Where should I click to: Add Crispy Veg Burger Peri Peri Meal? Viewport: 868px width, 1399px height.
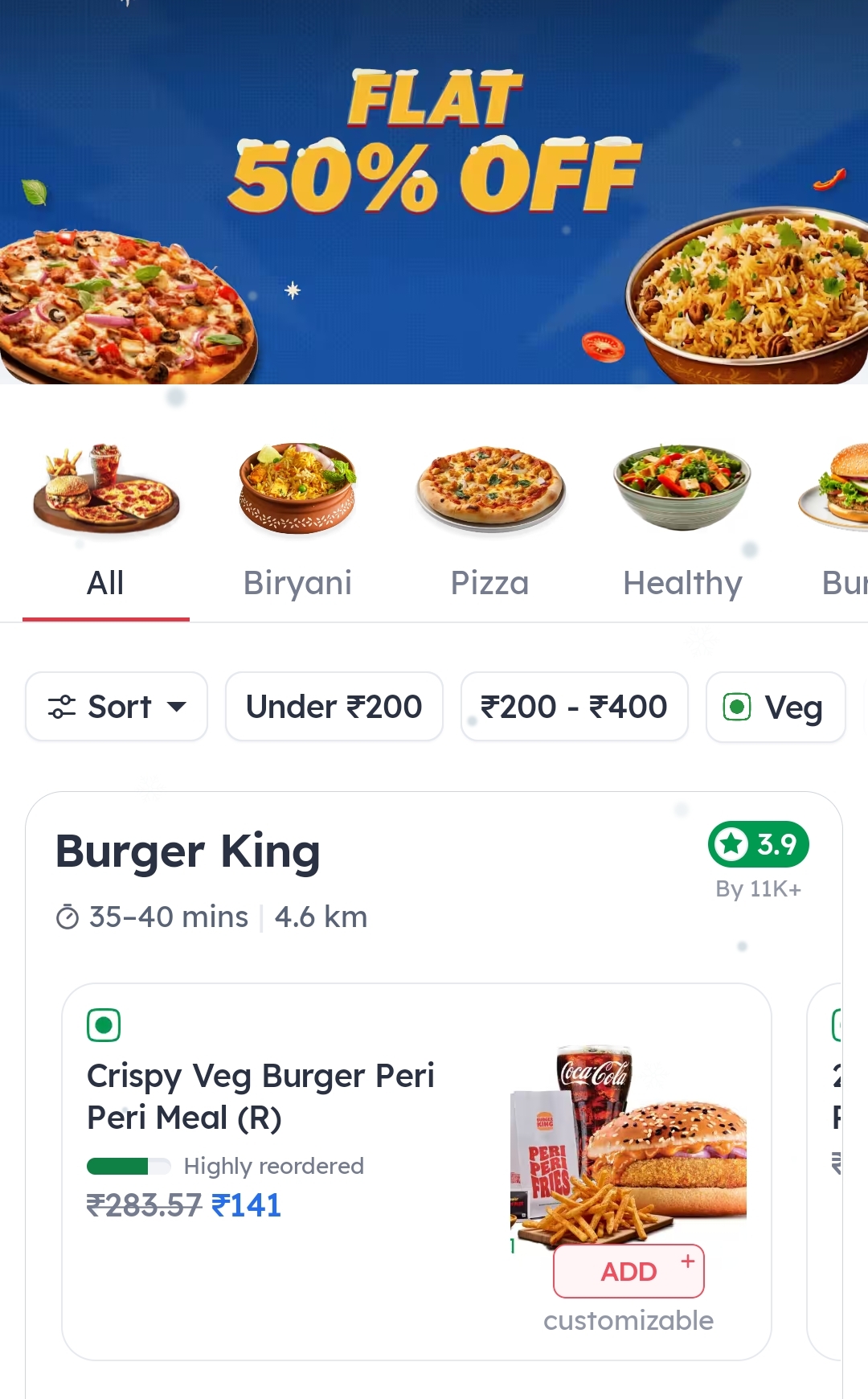point(628,1271)
